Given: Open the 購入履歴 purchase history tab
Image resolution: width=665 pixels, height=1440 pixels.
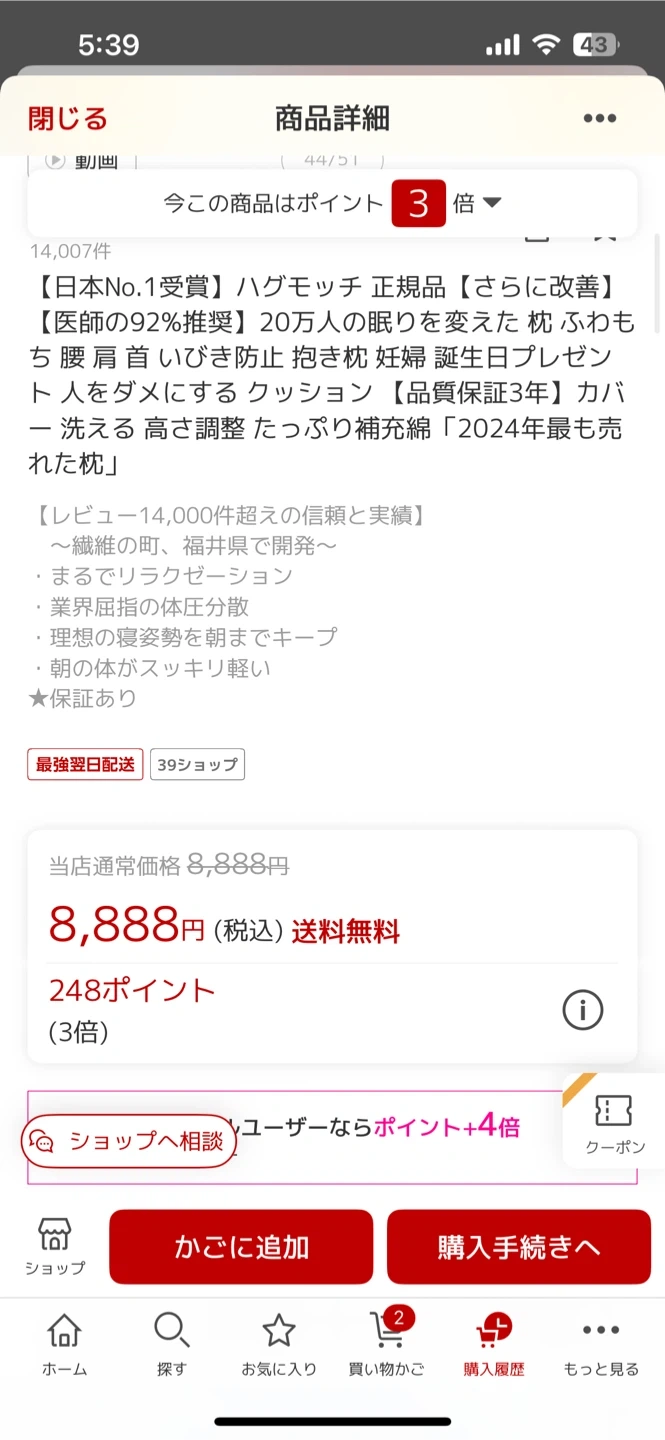Looking at the screenshot, I should pos(494,1345).
